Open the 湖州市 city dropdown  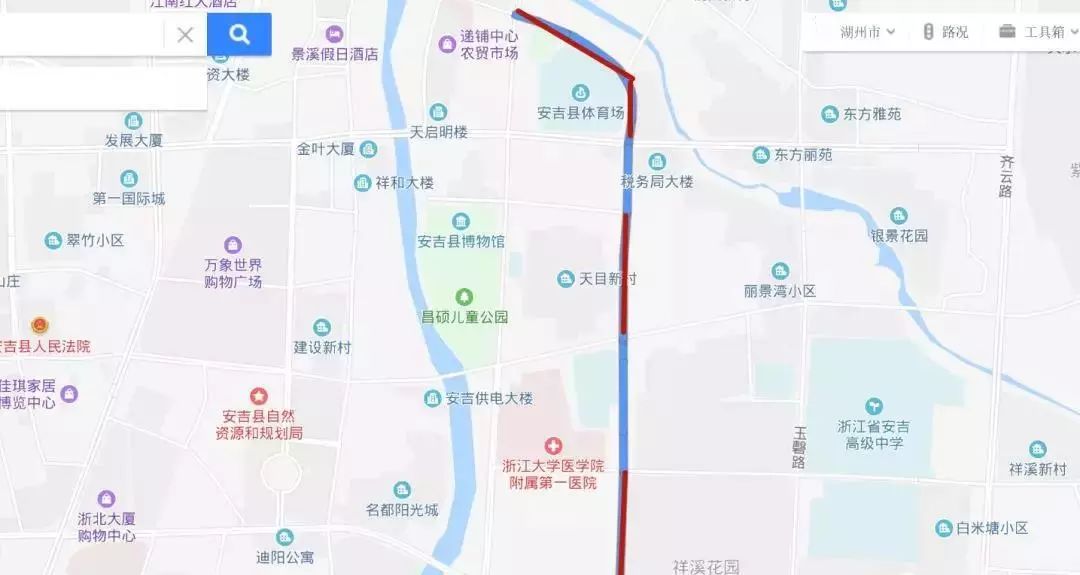pos(866,32)
